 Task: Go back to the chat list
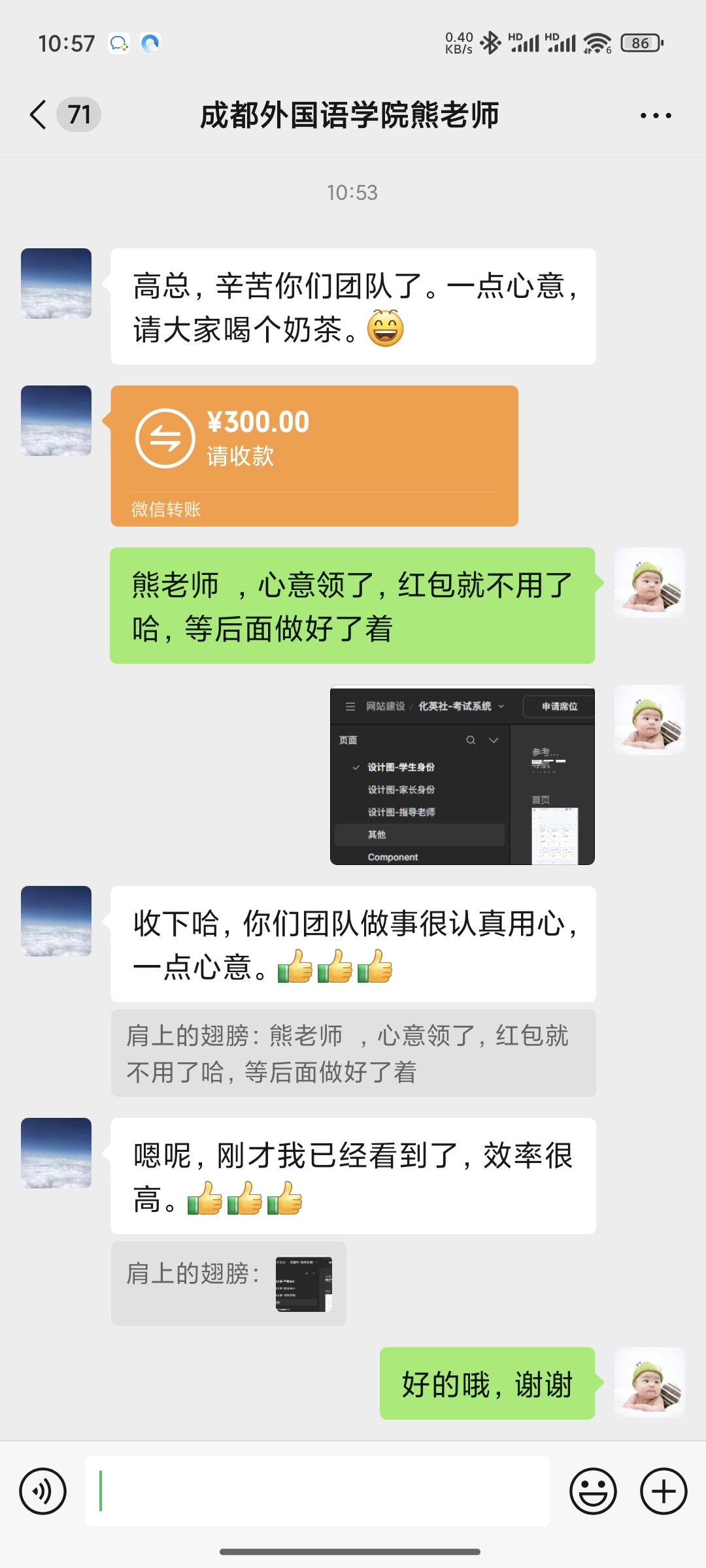pyautogui.click(x=39, y=115)
